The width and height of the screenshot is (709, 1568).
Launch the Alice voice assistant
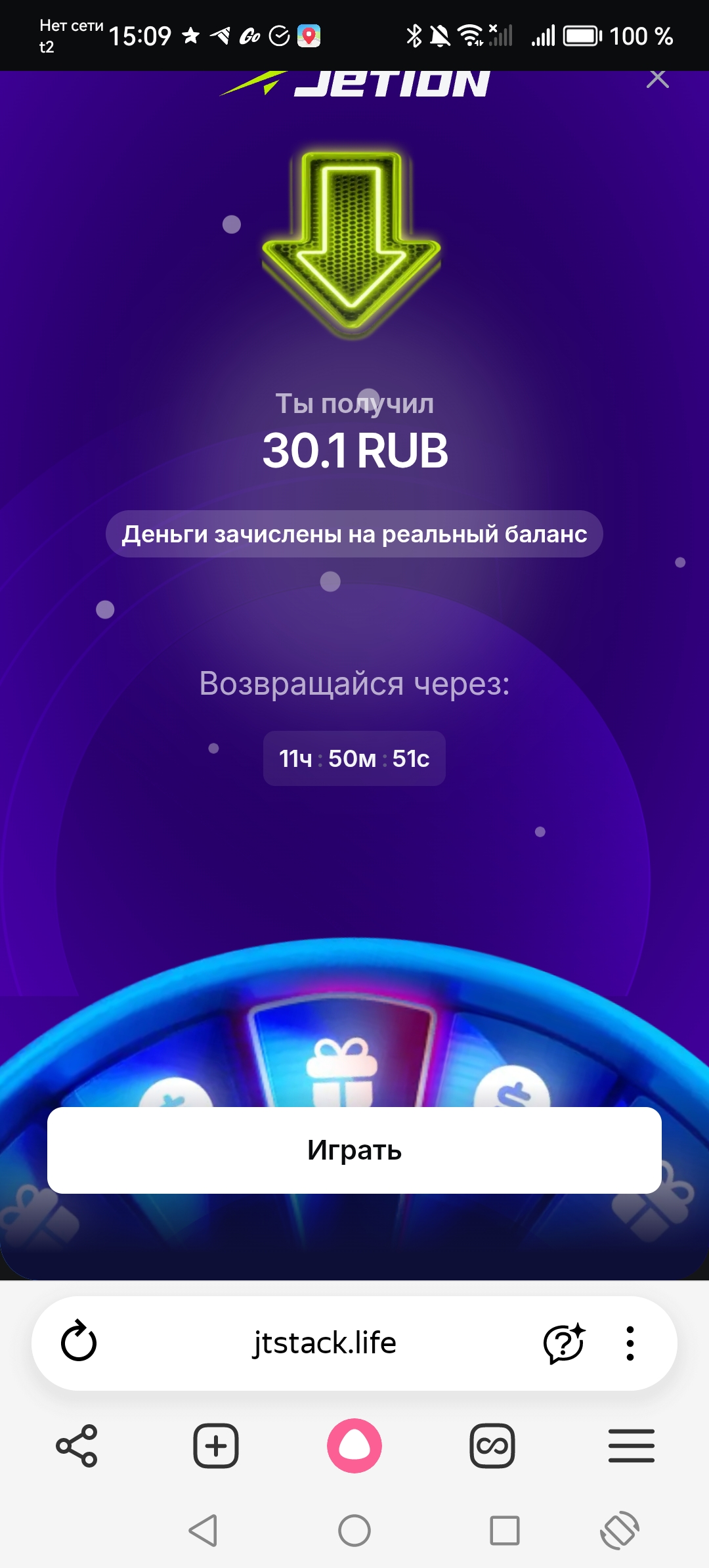pos(354,1446)
